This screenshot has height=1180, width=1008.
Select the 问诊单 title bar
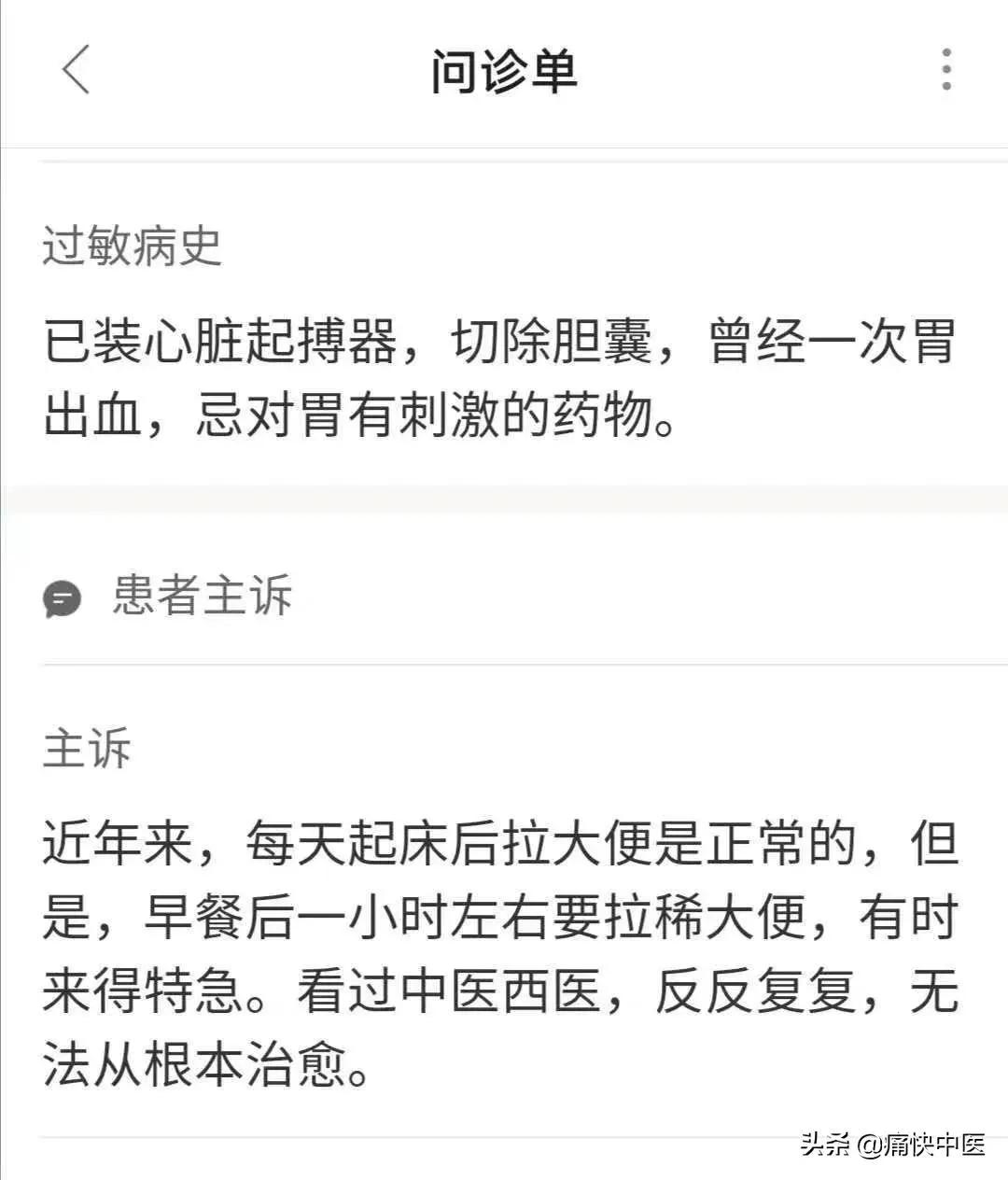point(504,68)
